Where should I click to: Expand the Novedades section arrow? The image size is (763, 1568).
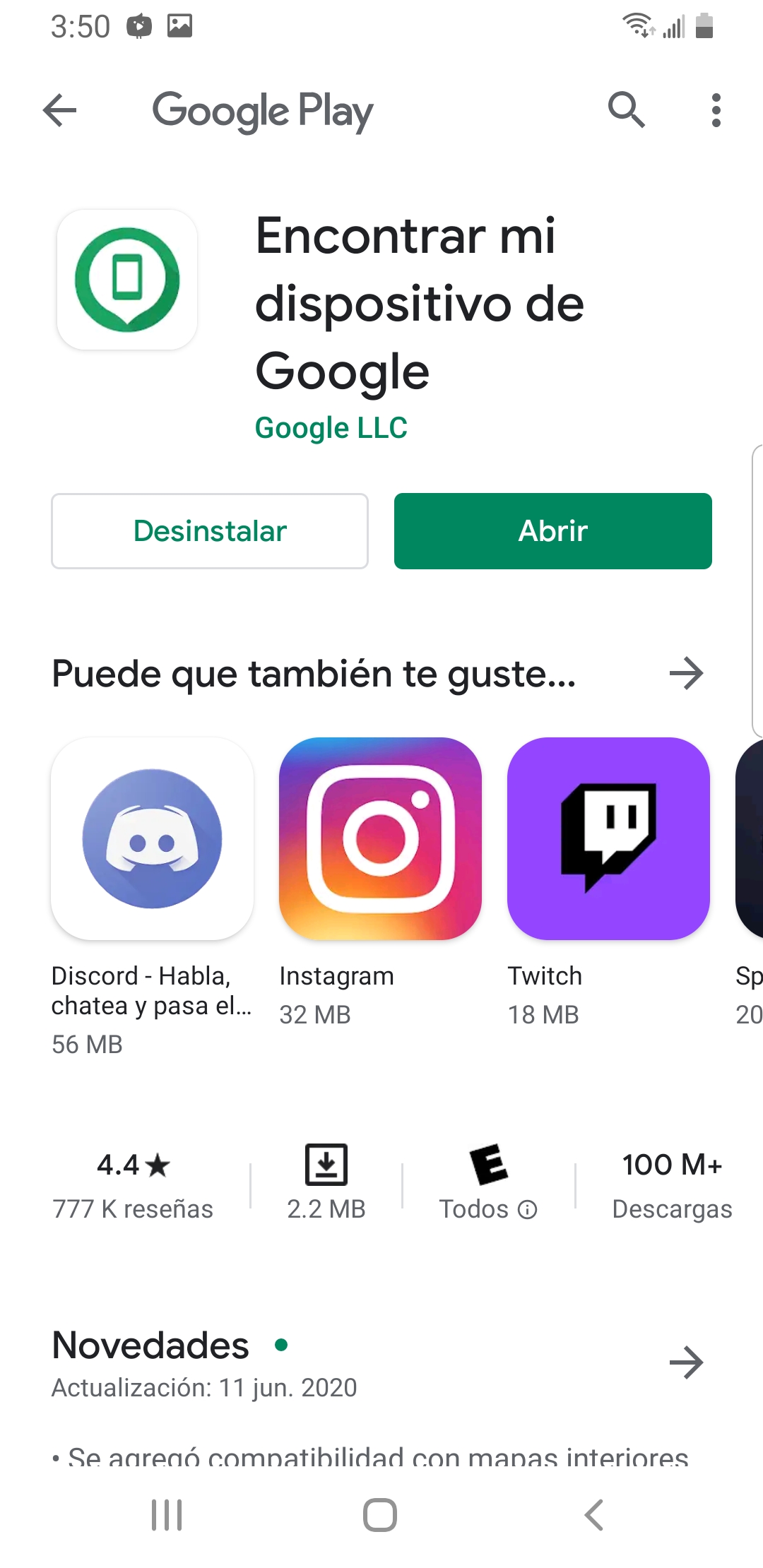(686, 1362)
